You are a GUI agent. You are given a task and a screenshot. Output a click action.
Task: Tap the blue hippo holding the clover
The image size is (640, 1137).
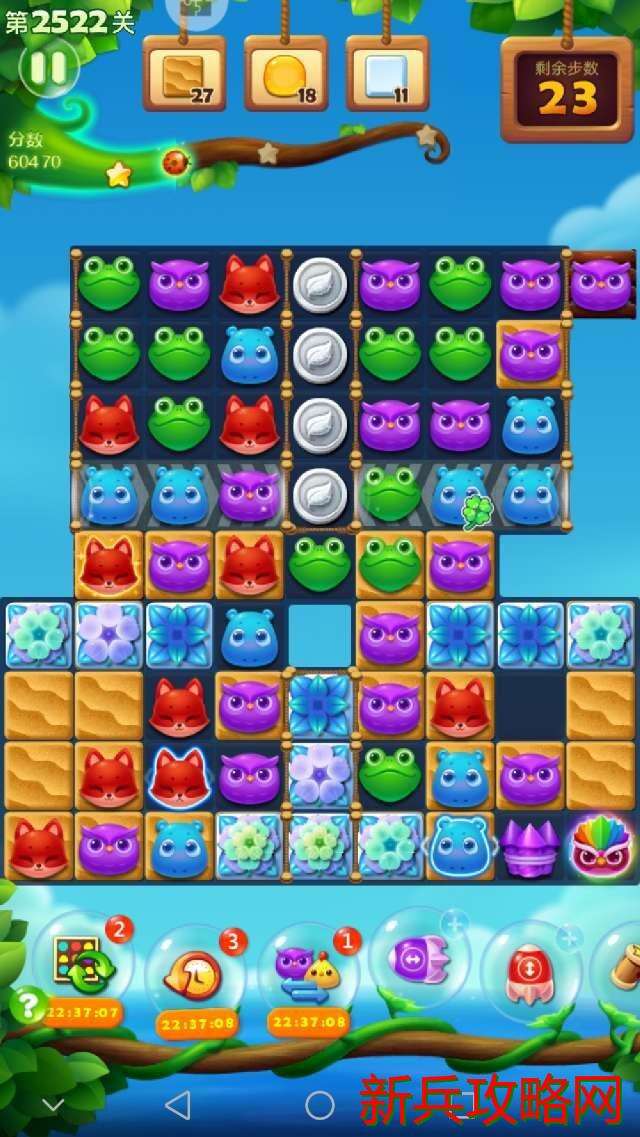click(460, 493)
